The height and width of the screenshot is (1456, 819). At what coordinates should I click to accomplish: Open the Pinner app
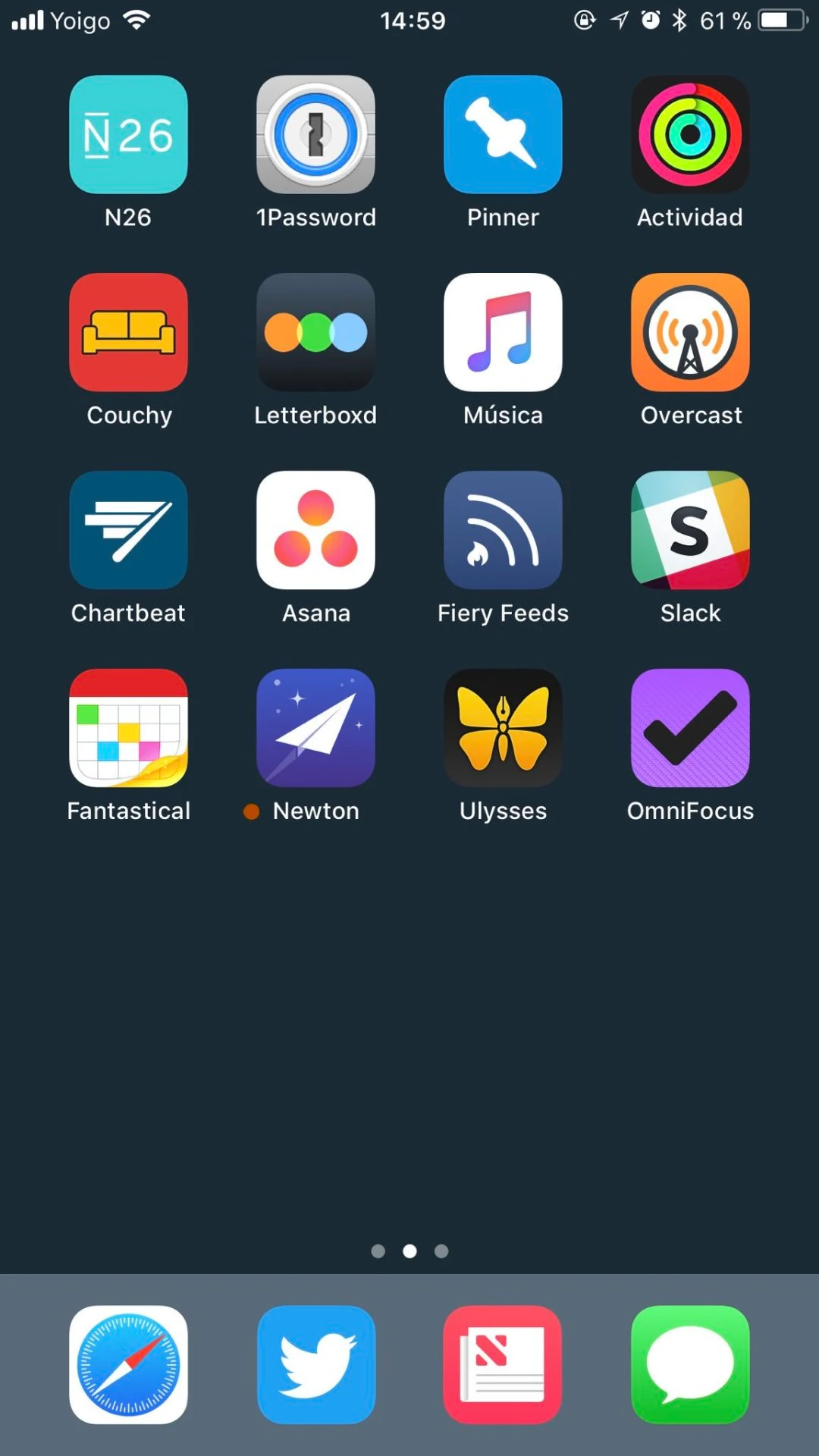point(503,134)
